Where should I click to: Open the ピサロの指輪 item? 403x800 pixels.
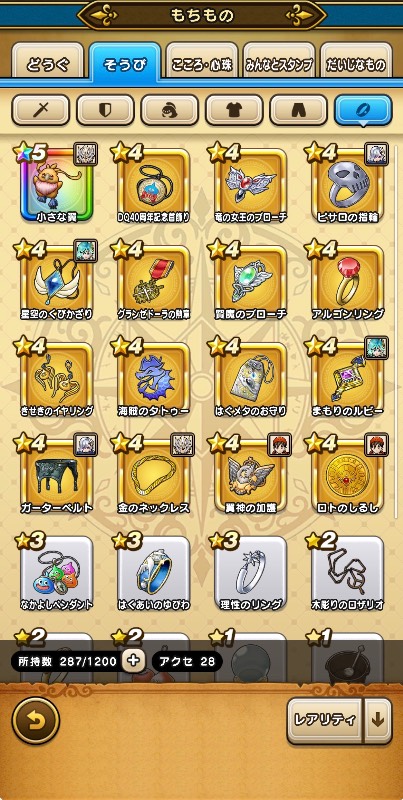pyautogui.click(x=347, y=185)
